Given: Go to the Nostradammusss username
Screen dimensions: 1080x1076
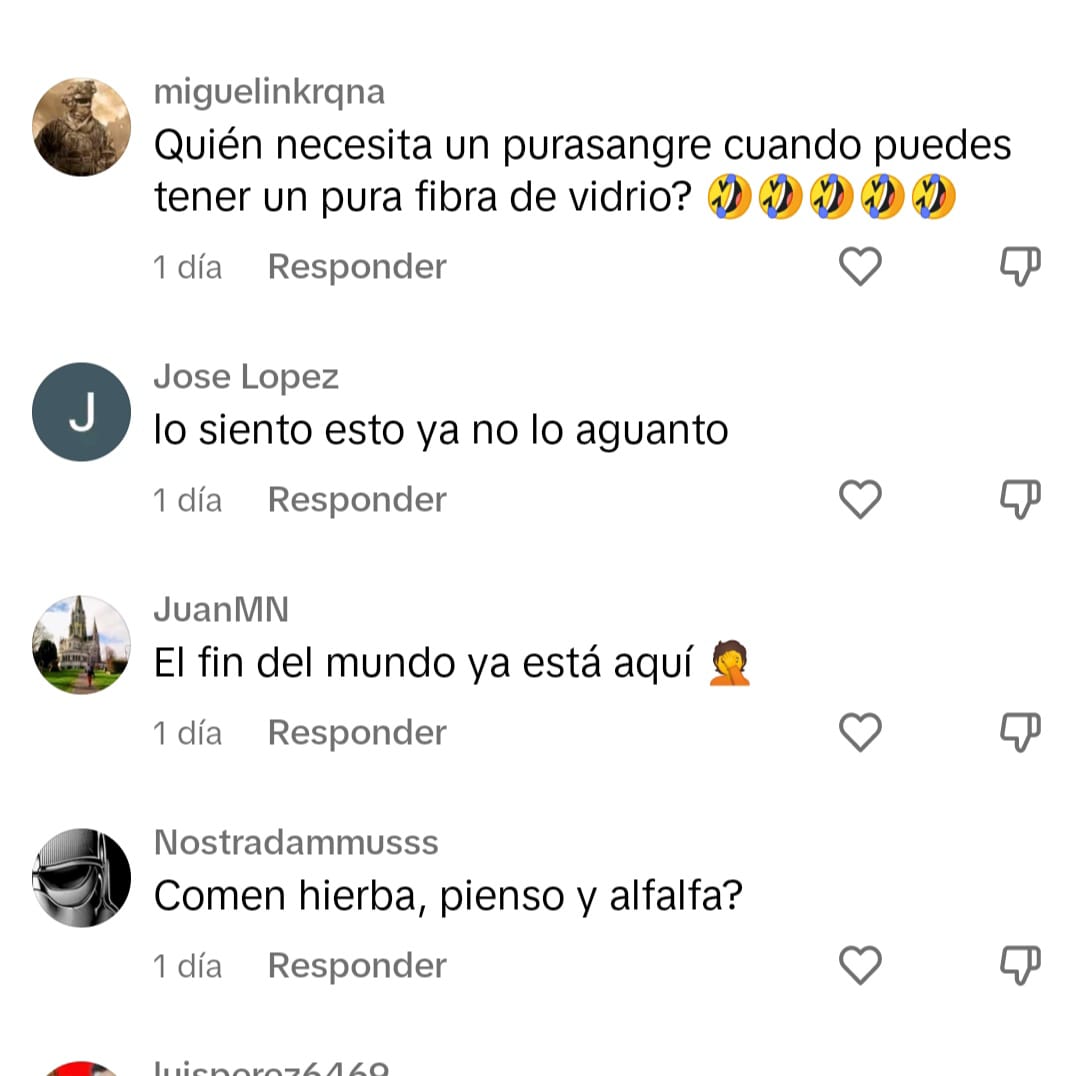Looking at the screenshot, I should (296, 842).
